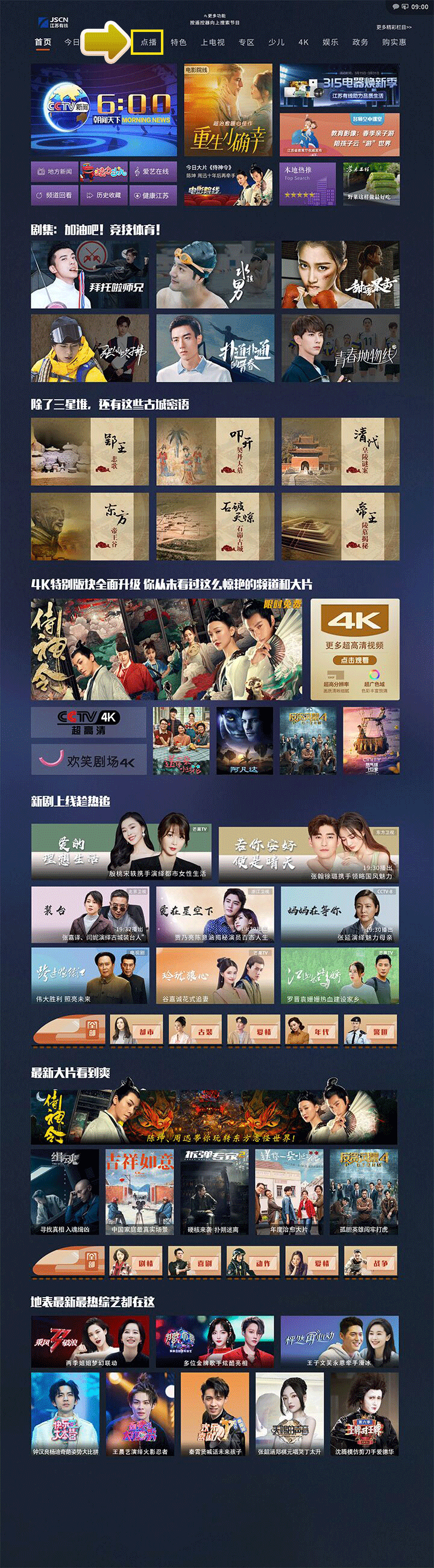Screen dimensions: 434x1568
Task: Open the drama 爱的理想生活
Action: point(121,852)
